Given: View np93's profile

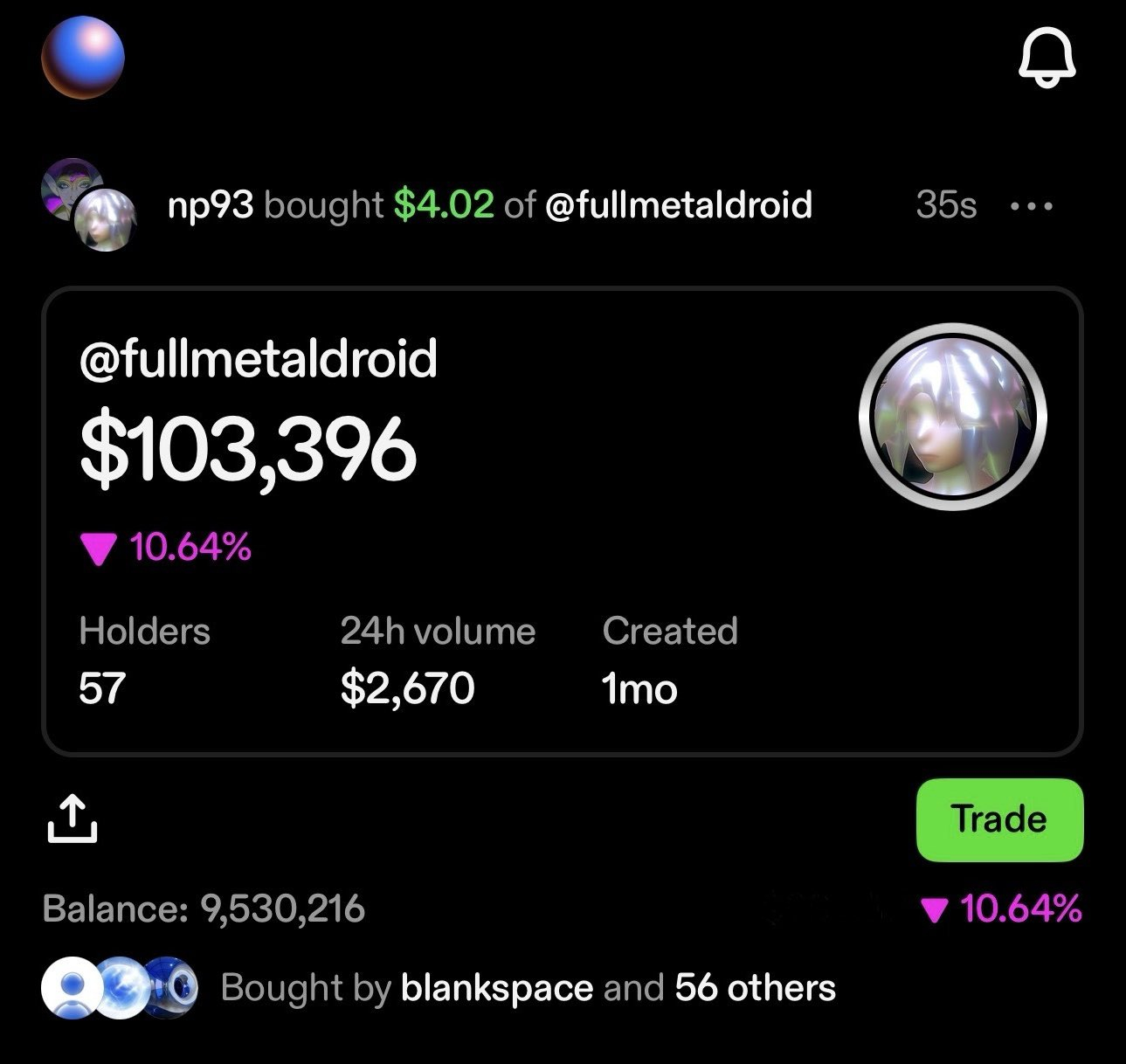Looking at the screenshot, I should pyautogui.click(x=210, y=205).
